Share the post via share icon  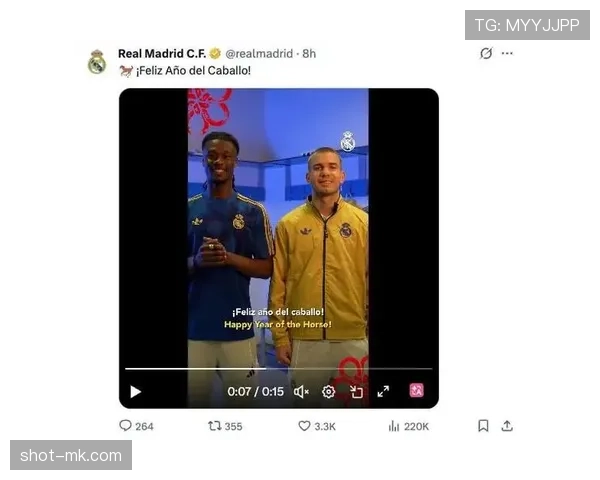[x=507, y=426]
